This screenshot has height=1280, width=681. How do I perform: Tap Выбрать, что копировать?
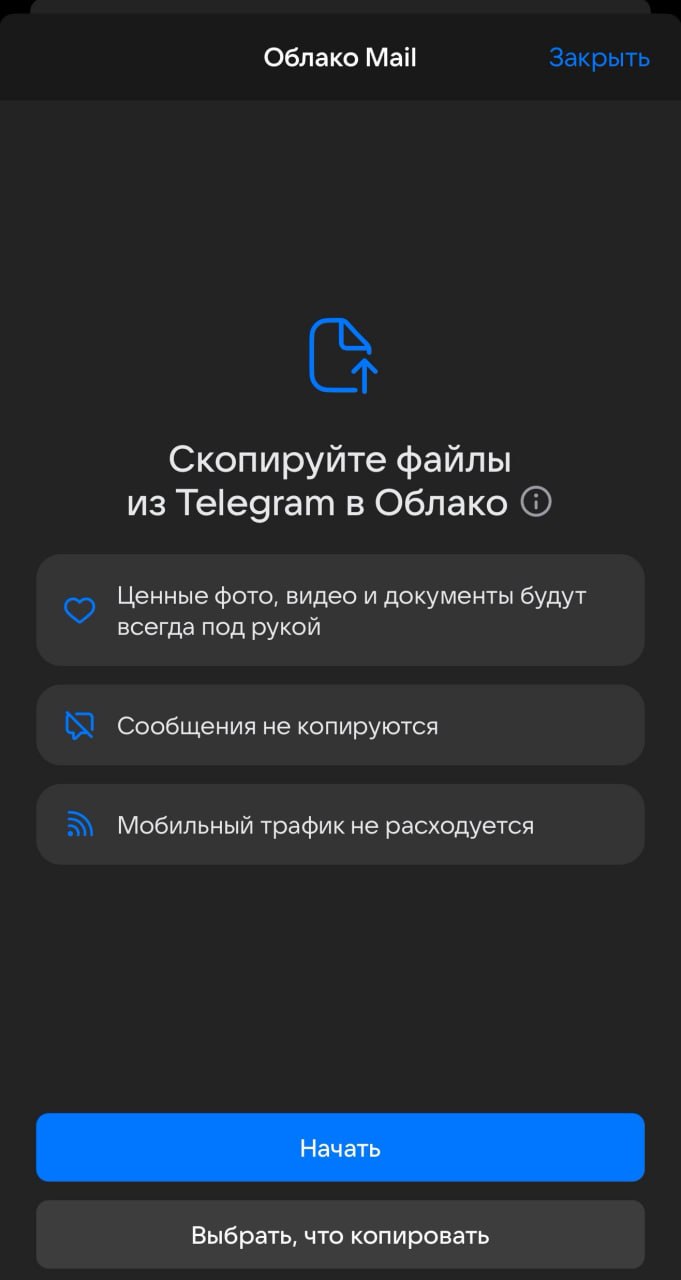click(340, 1235)
